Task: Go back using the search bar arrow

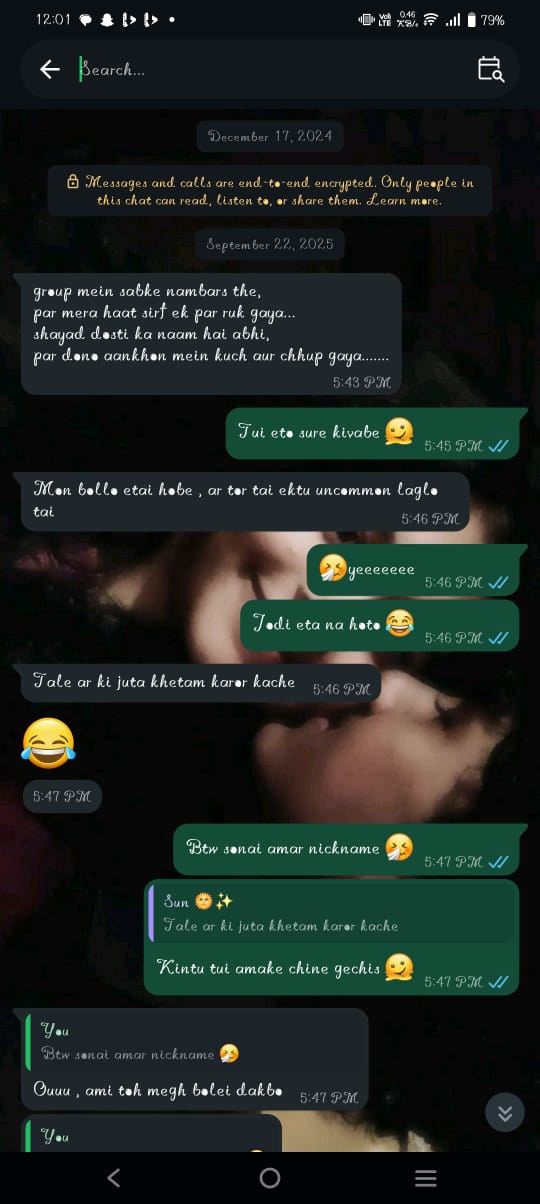Action: (49, 69)
